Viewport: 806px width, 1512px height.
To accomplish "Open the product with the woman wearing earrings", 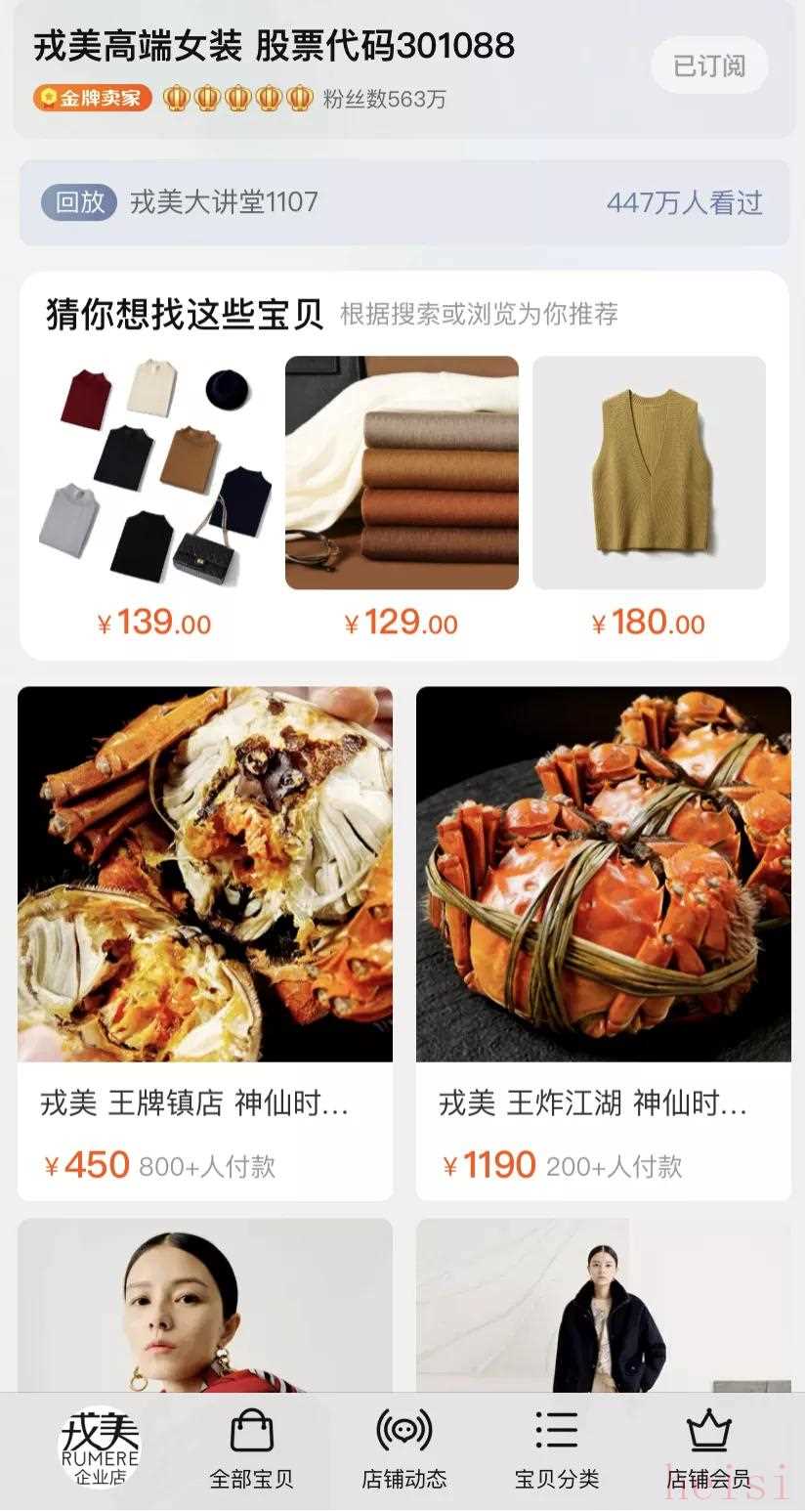I will (205, 1305).
